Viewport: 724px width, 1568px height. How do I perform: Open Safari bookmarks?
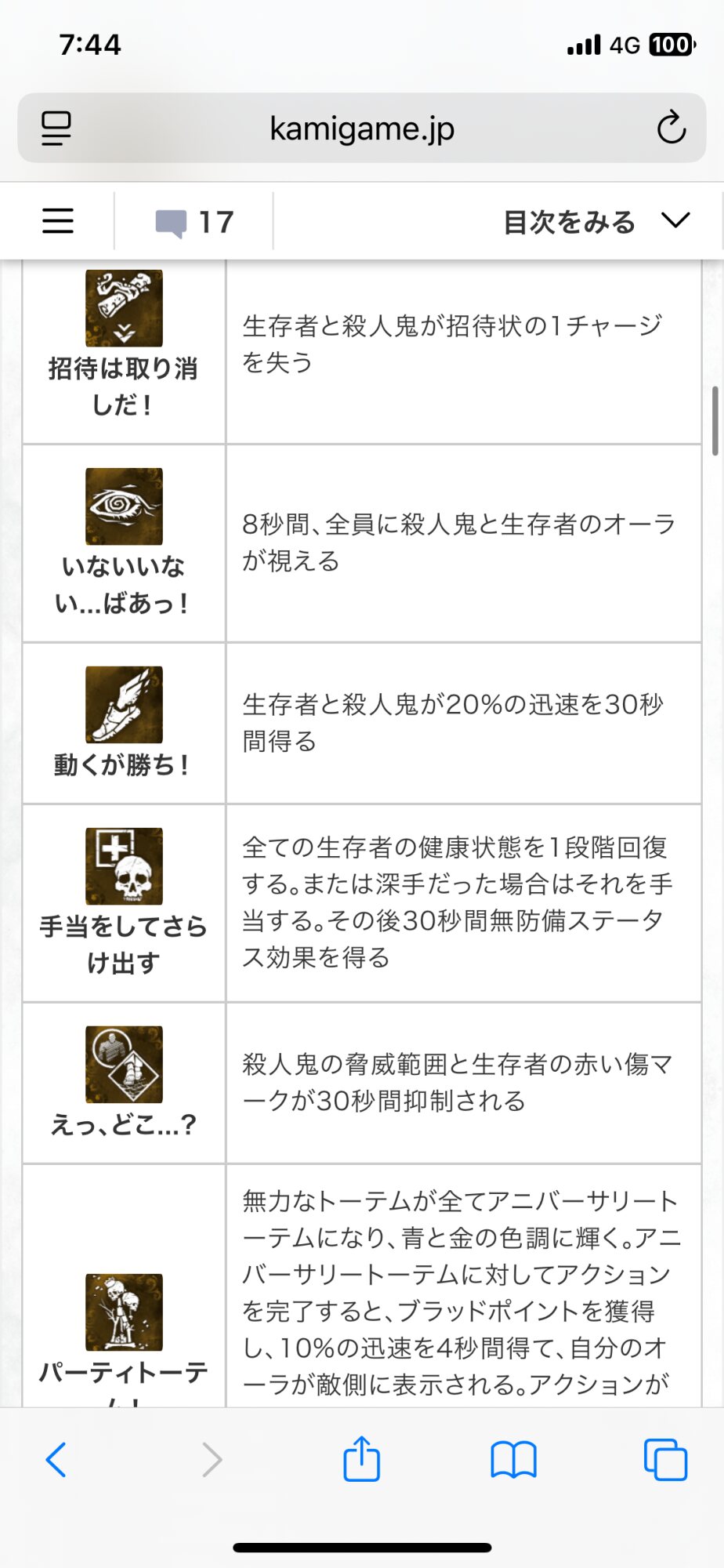point(513,1460)
